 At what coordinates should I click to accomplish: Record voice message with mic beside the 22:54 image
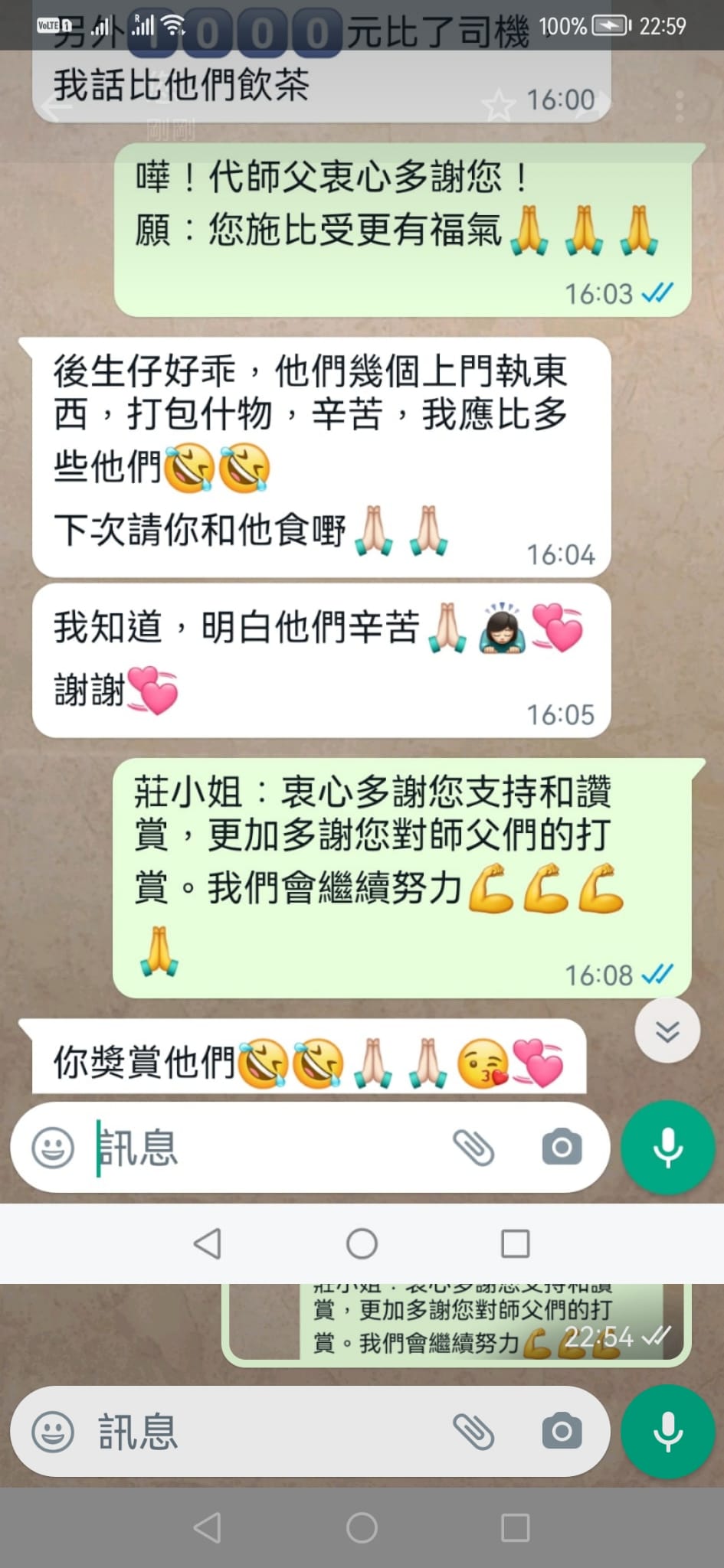(x=667, y=1432)
